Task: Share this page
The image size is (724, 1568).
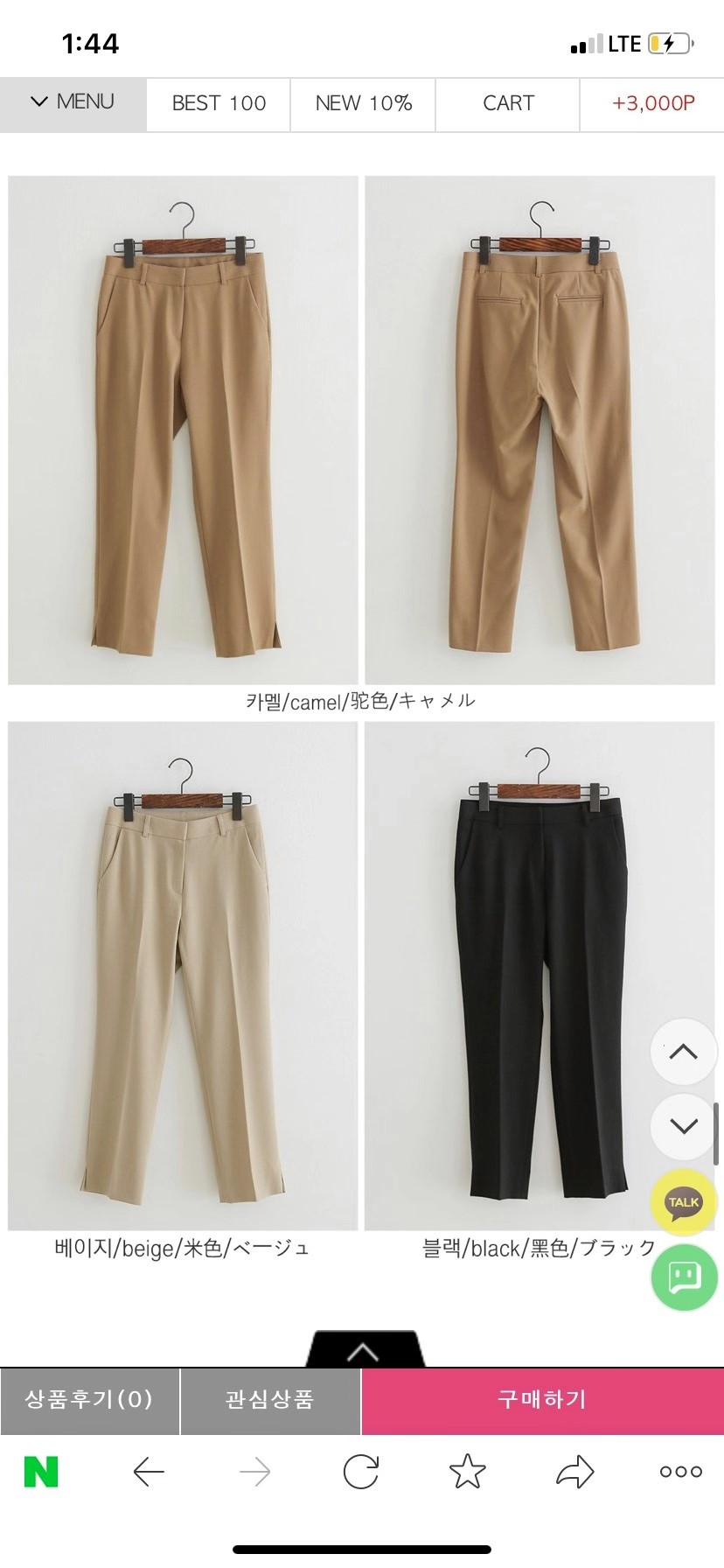Action: pos(574,1472)
